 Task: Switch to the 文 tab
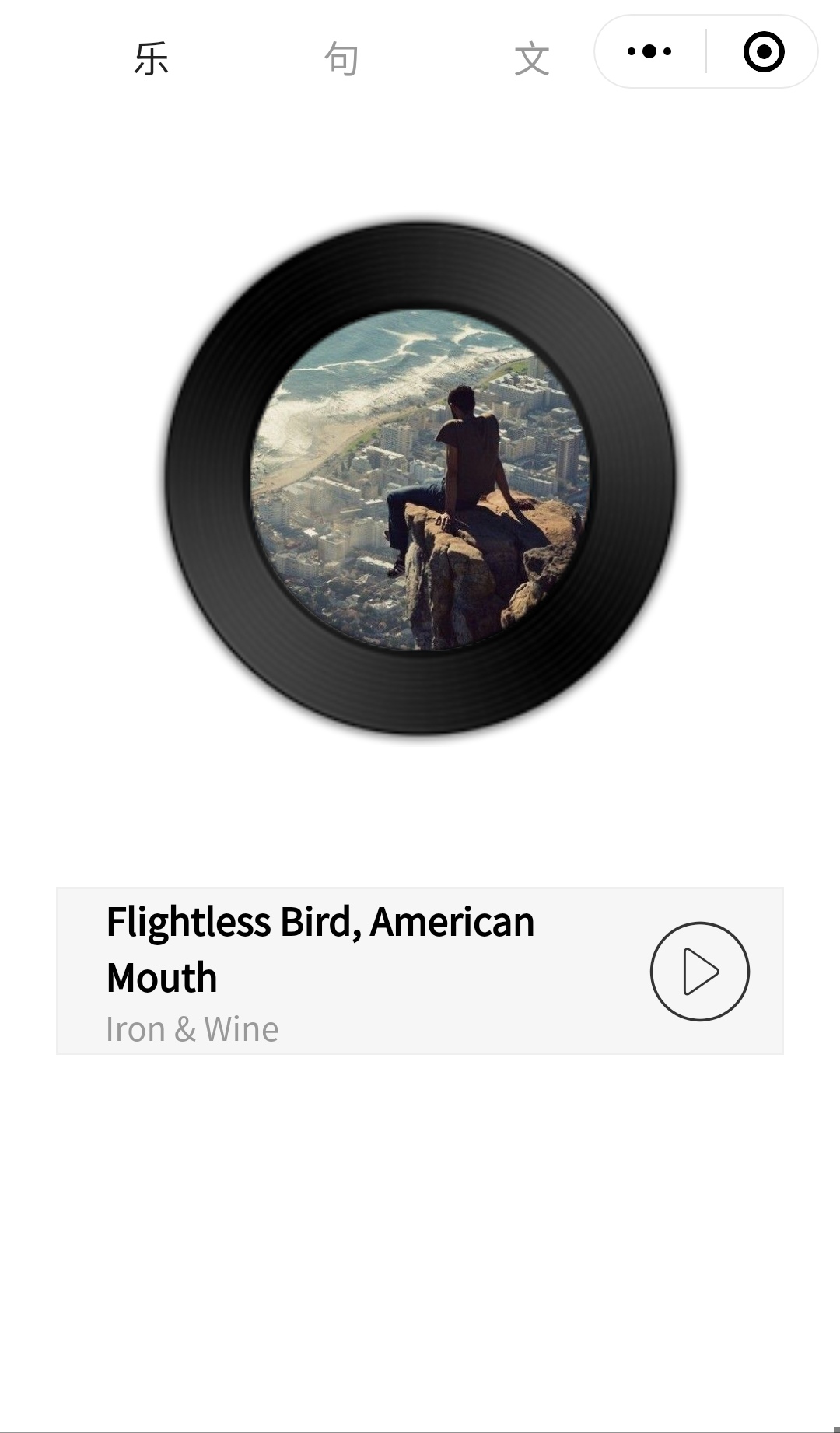(x=532, y=59)
